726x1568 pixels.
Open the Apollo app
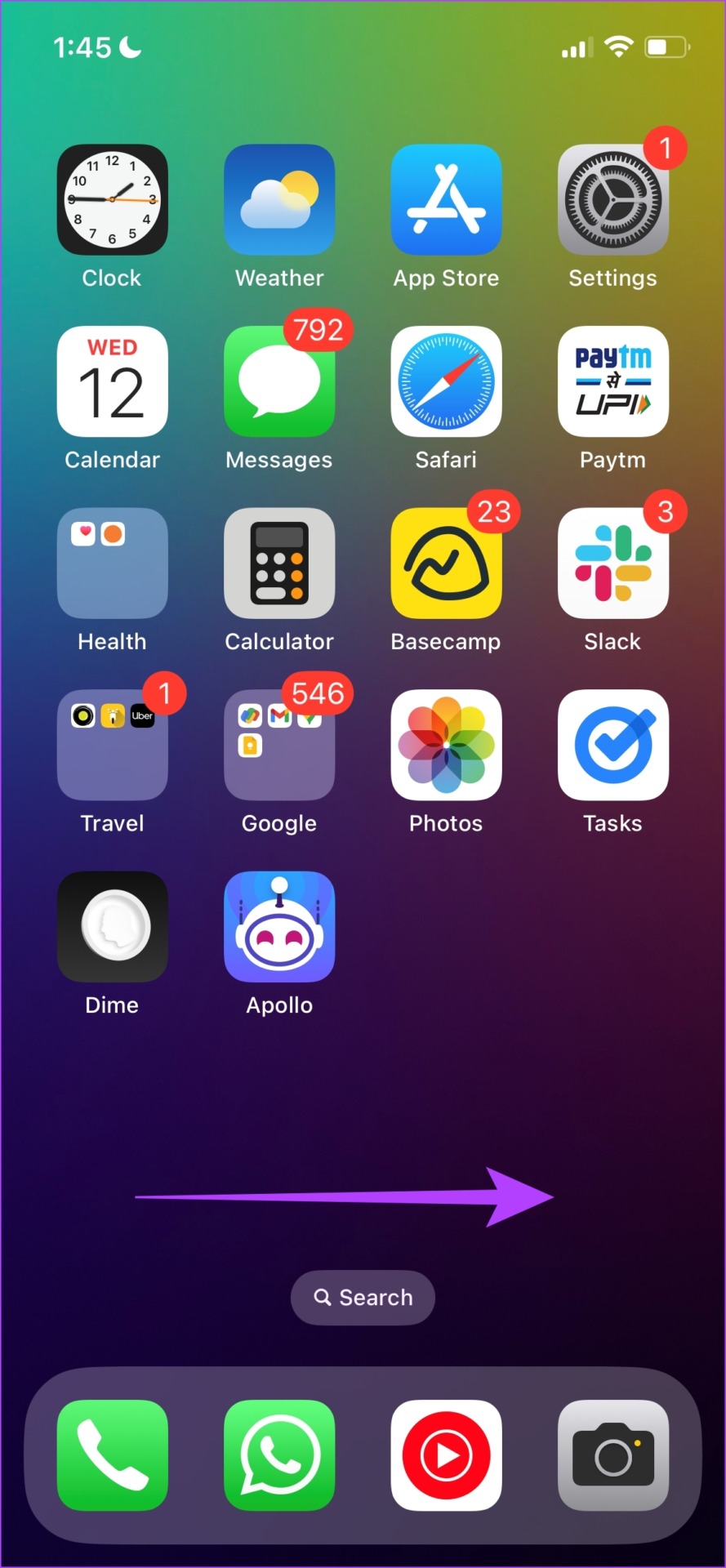pyautogui.click(x=279, y=927)
